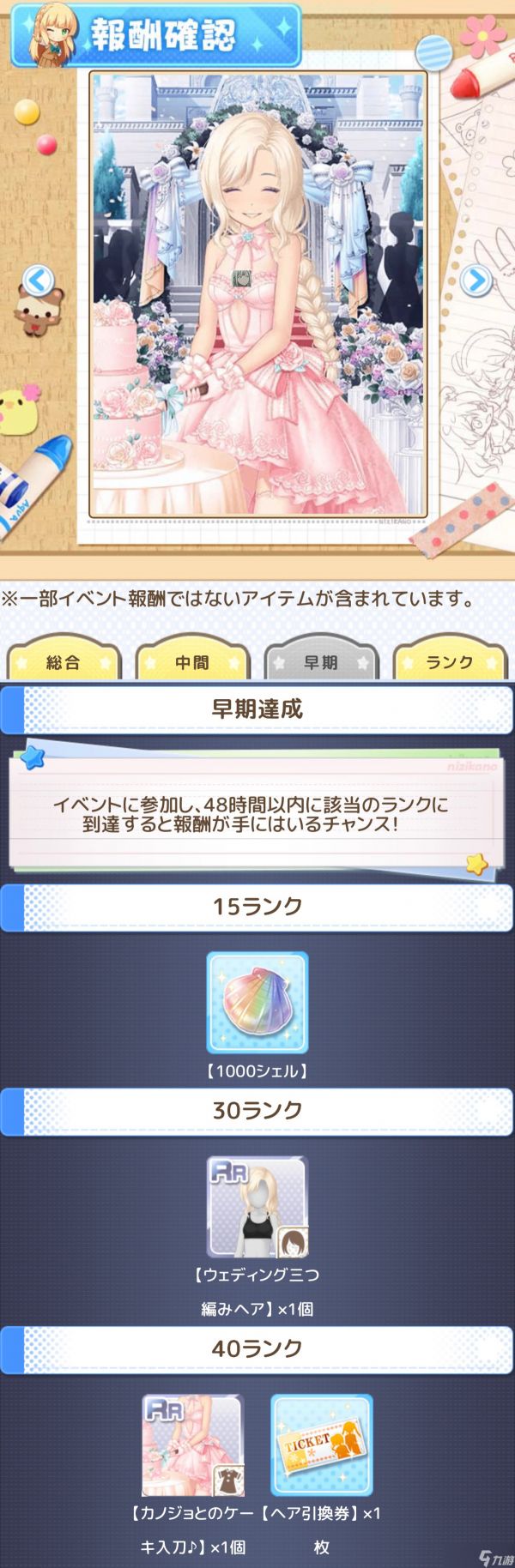Show the next reward card image
Screen dimensions: 515x1568
click(x=476, y=280)
